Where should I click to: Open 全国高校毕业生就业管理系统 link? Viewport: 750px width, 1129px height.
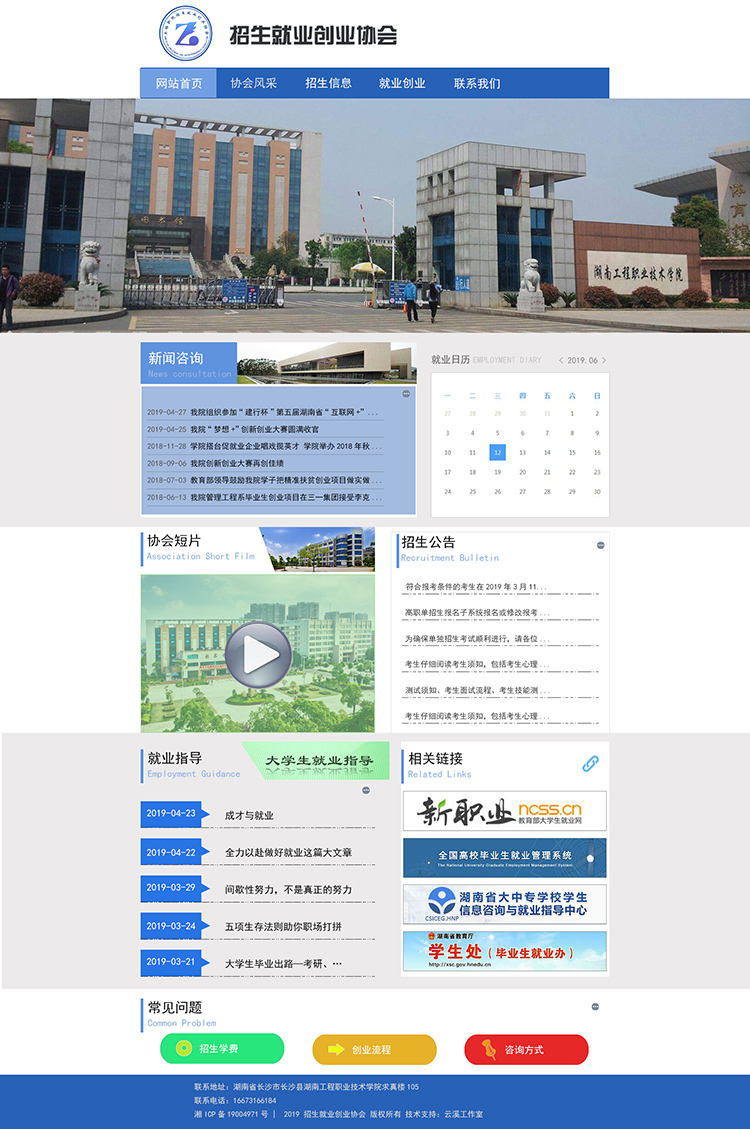click(504, 857)
